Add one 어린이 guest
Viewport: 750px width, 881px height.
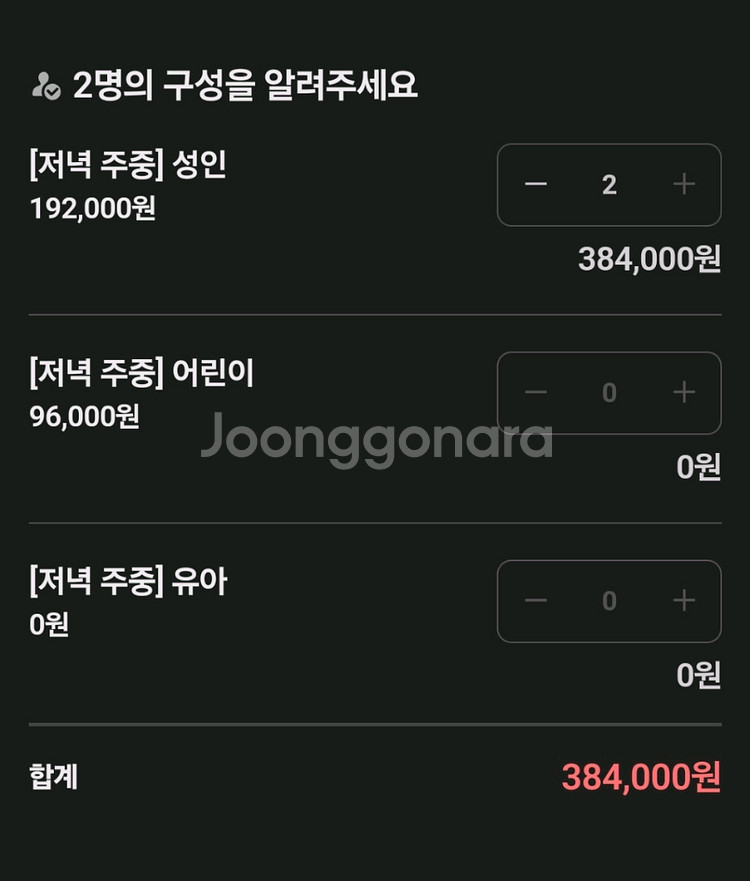coord(684,393)
